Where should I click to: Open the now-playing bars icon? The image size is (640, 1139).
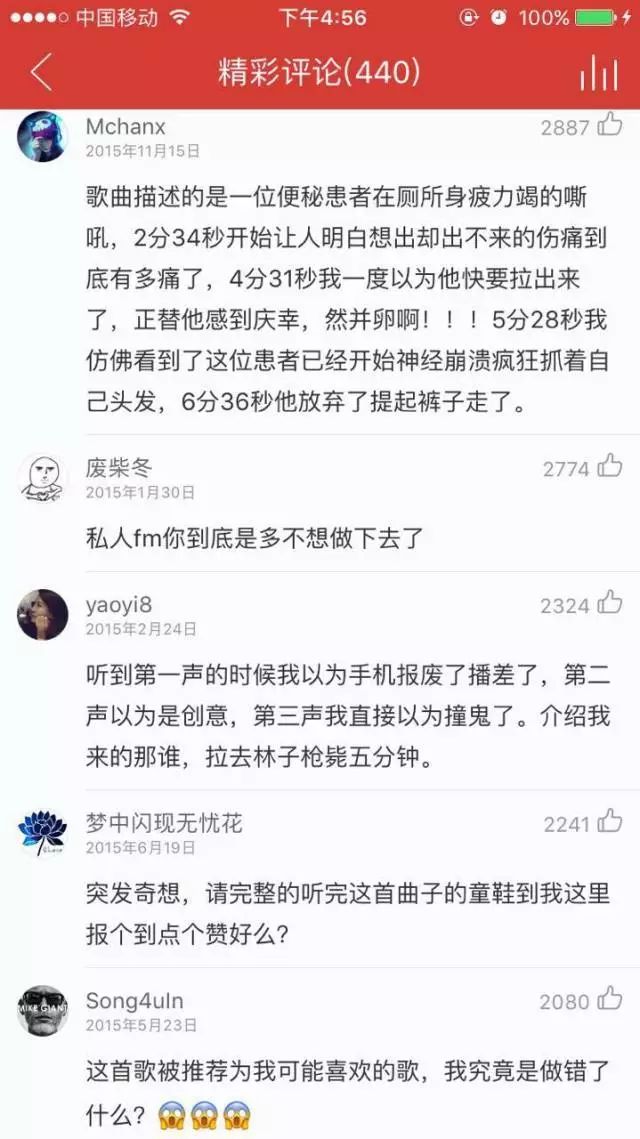point(598,73)
